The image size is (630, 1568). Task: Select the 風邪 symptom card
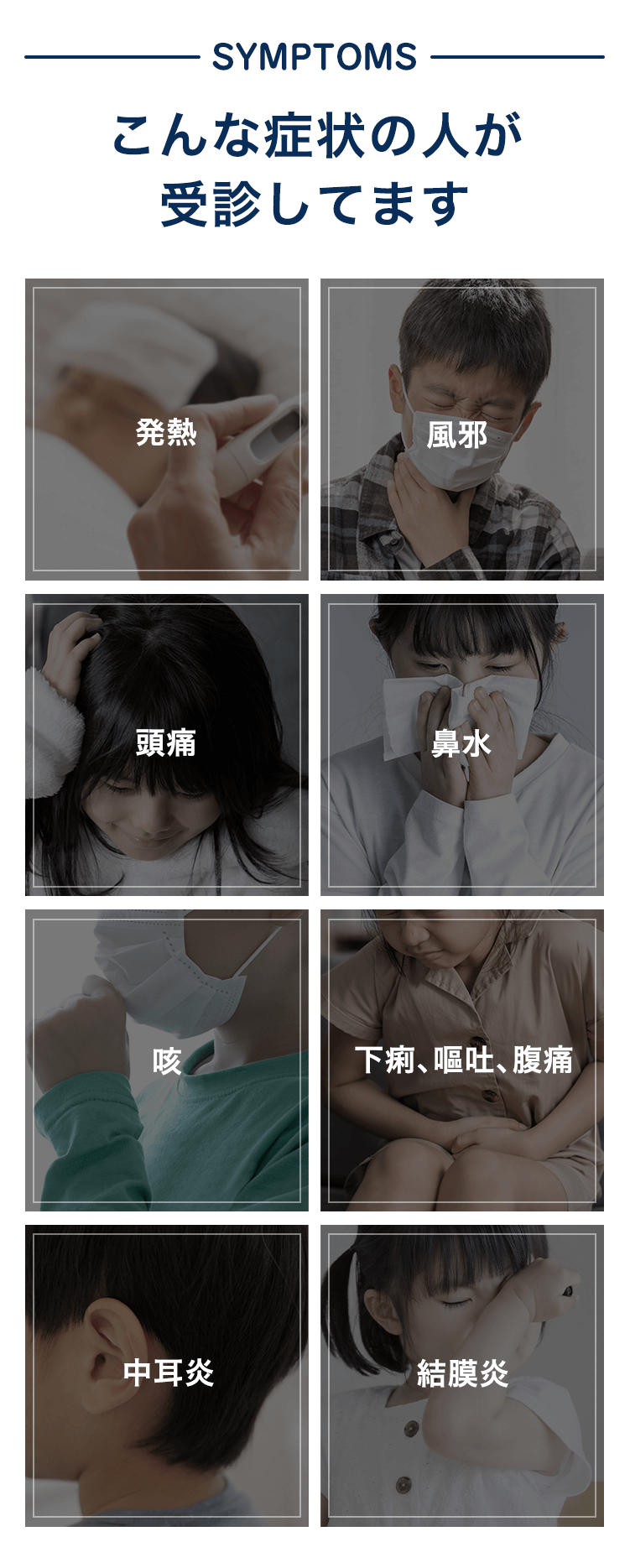pos(461,430)
